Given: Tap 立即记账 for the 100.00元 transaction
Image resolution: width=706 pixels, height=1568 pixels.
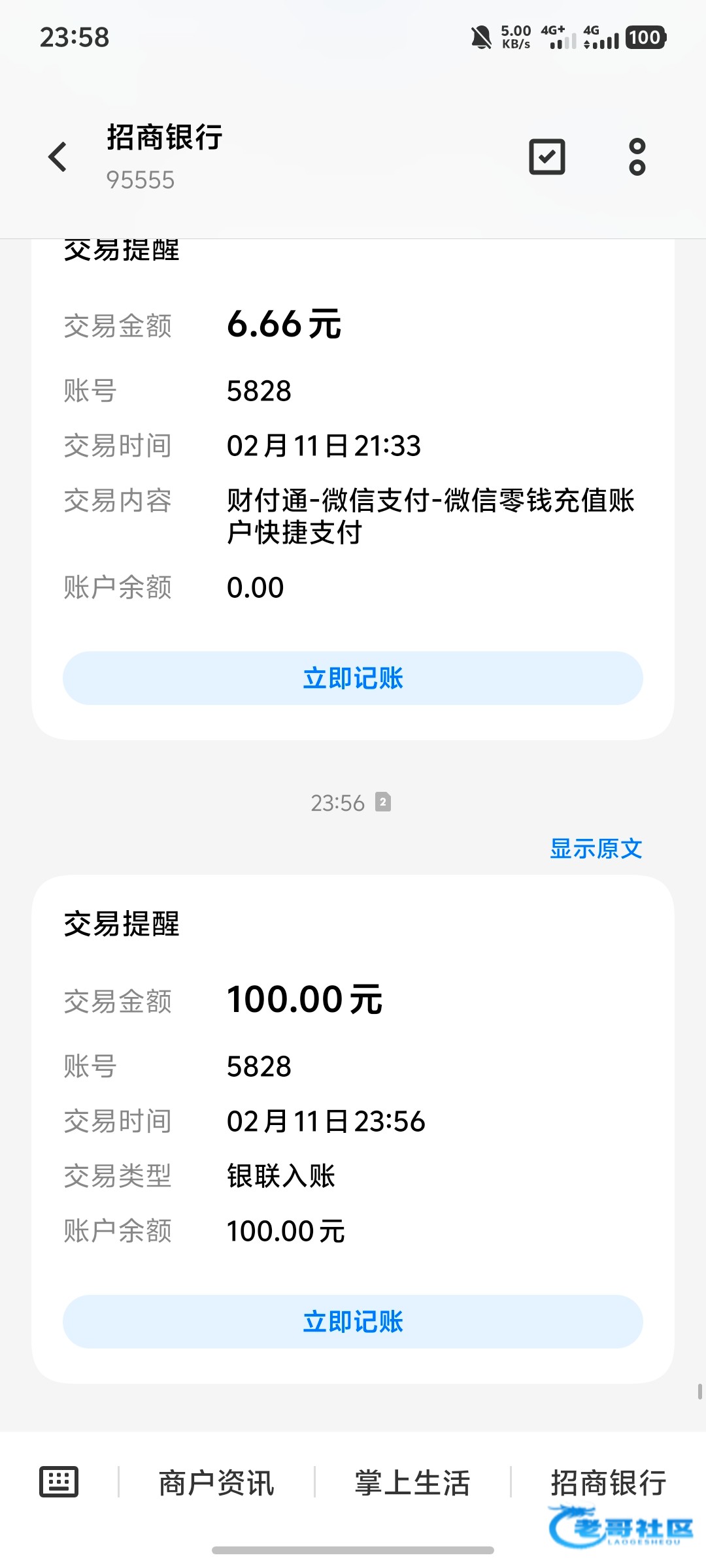Looking at the screenshot, I should 353,1321.
